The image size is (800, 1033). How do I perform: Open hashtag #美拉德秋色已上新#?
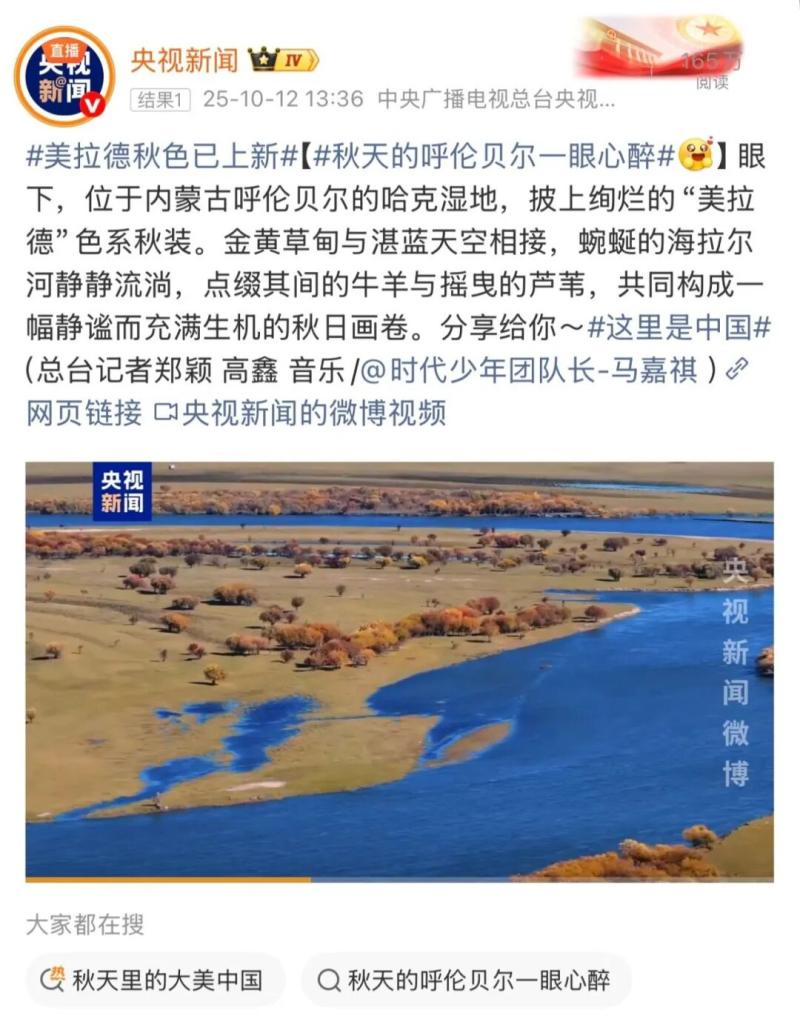pos(161,156)
